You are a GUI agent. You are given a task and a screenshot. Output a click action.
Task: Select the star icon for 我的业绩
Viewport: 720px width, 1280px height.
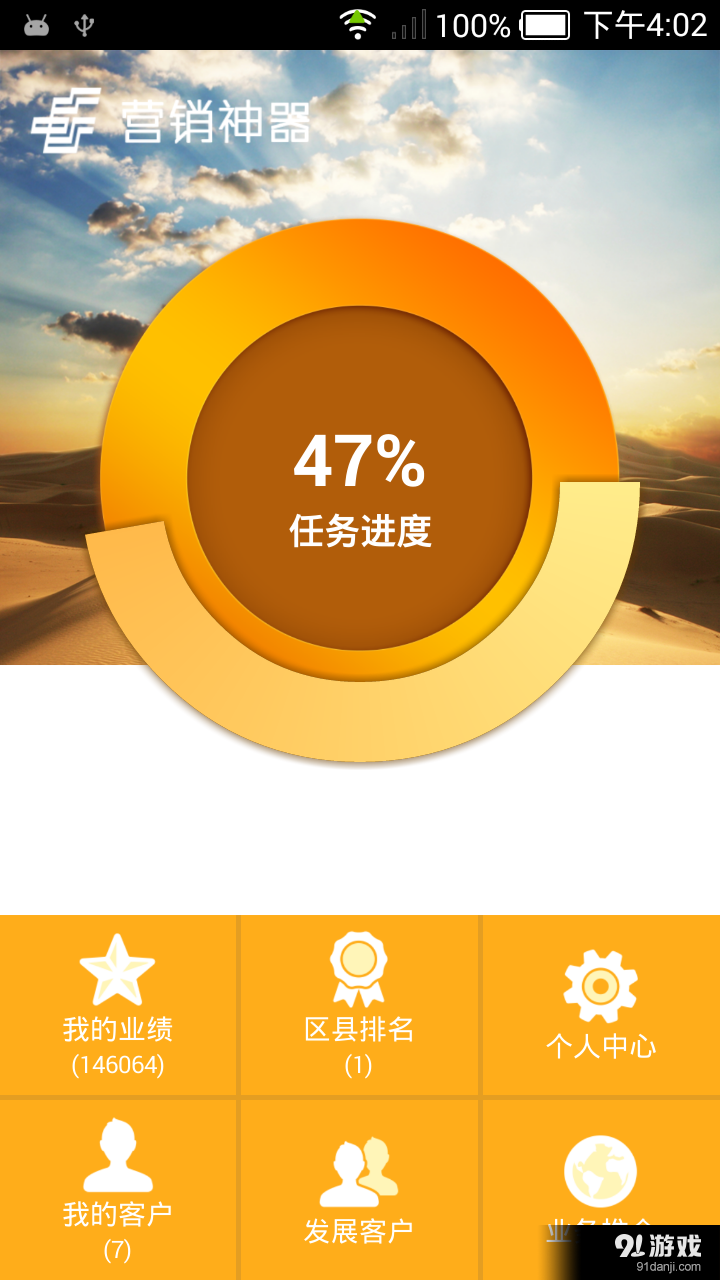(x=117, y=968)
